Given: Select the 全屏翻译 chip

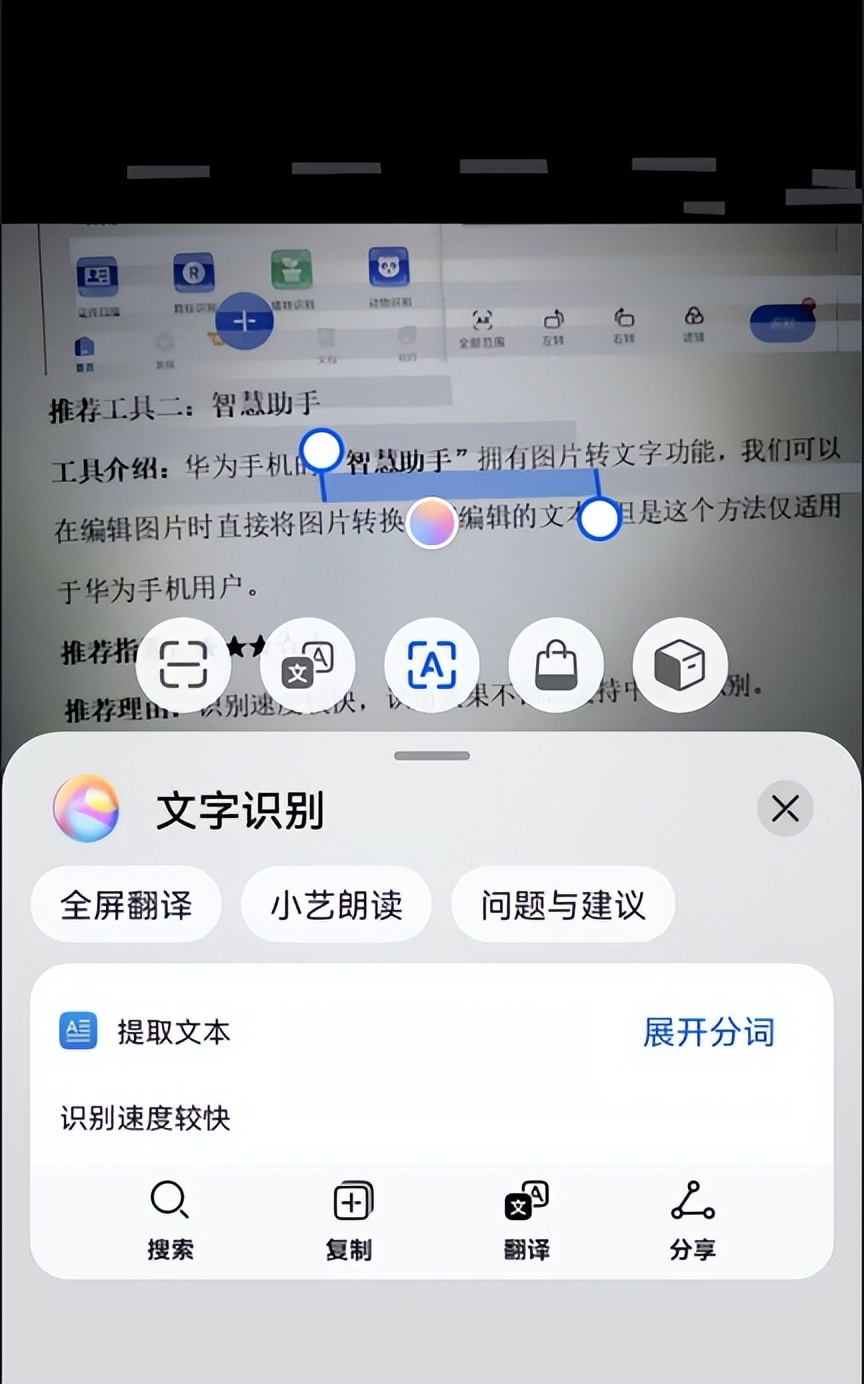Looking at the screenshot, I should tap(126, 905).
